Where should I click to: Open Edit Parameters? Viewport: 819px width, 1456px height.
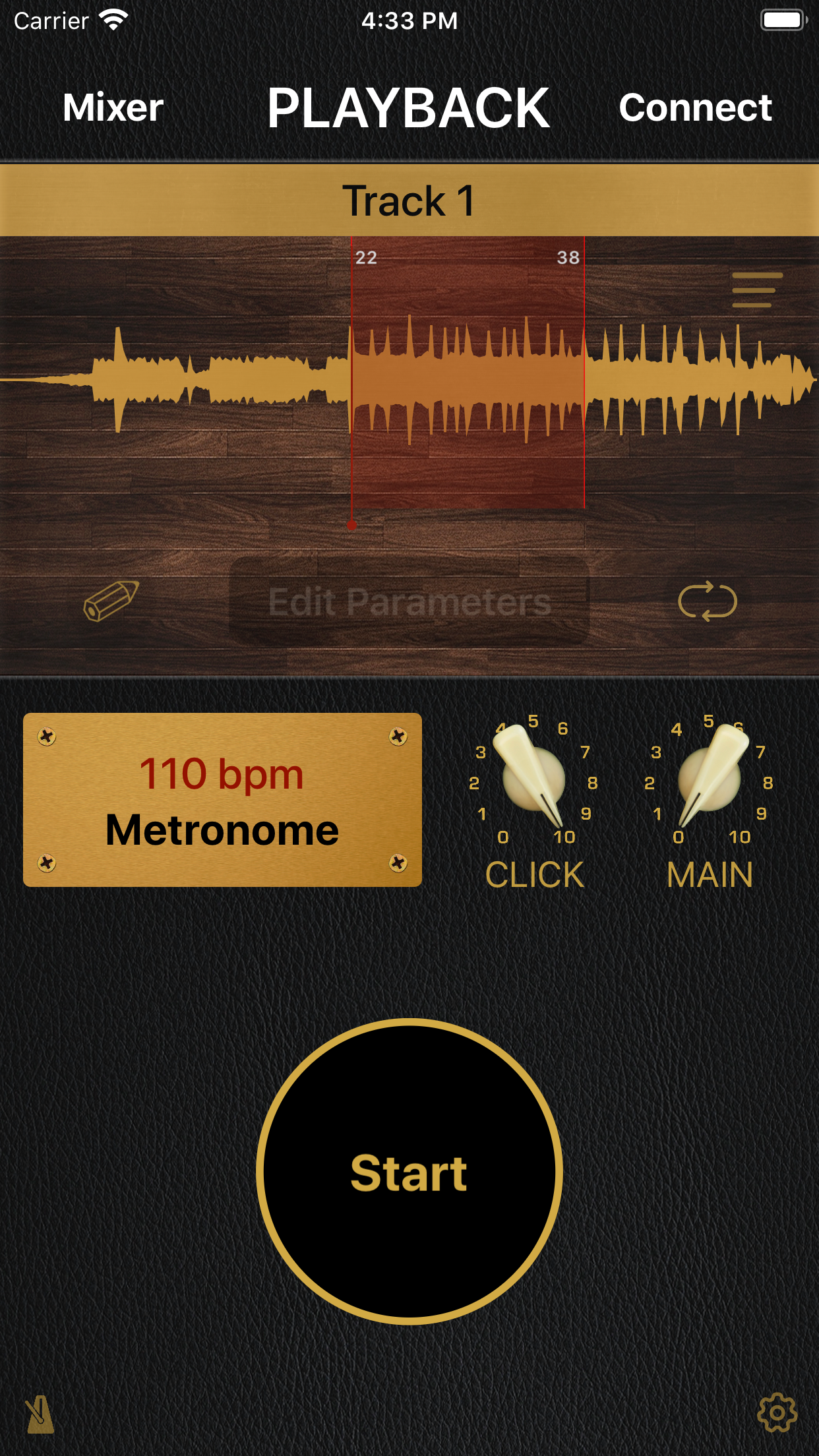(409, 601)
